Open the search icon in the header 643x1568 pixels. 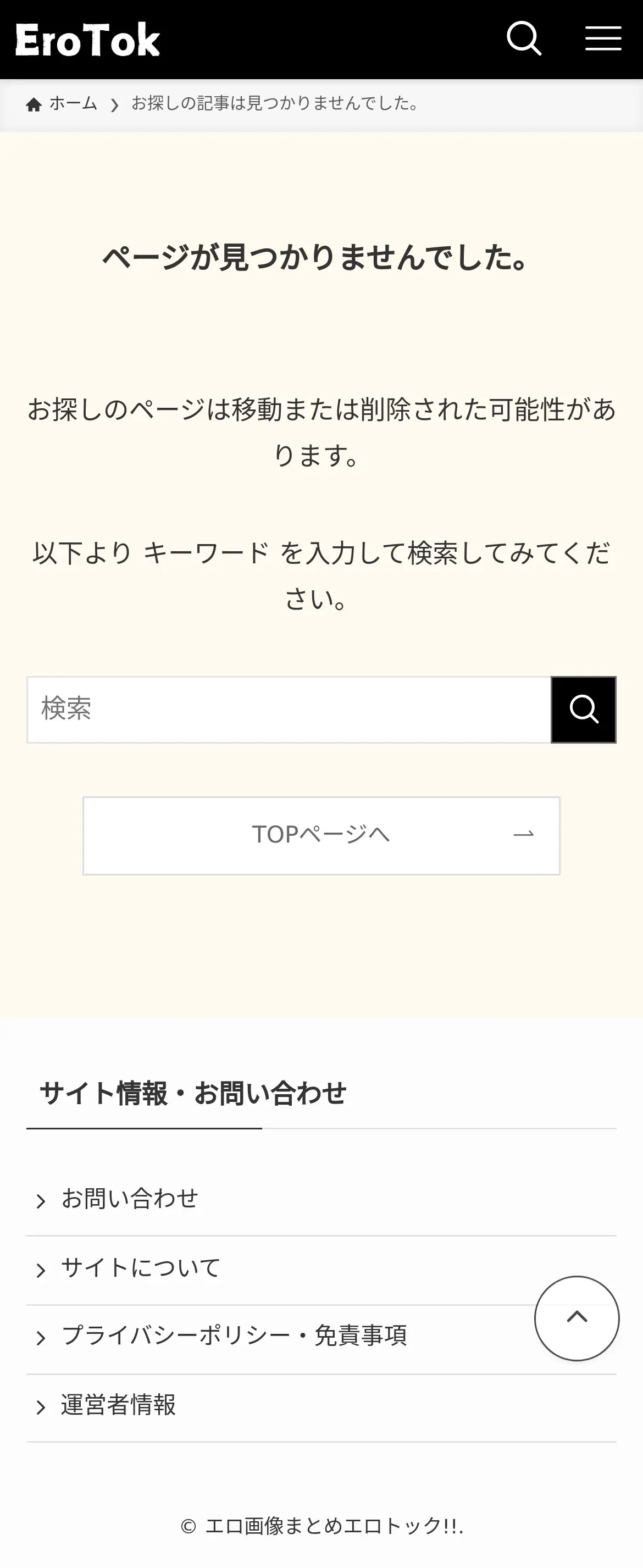[x=524, y=39]
